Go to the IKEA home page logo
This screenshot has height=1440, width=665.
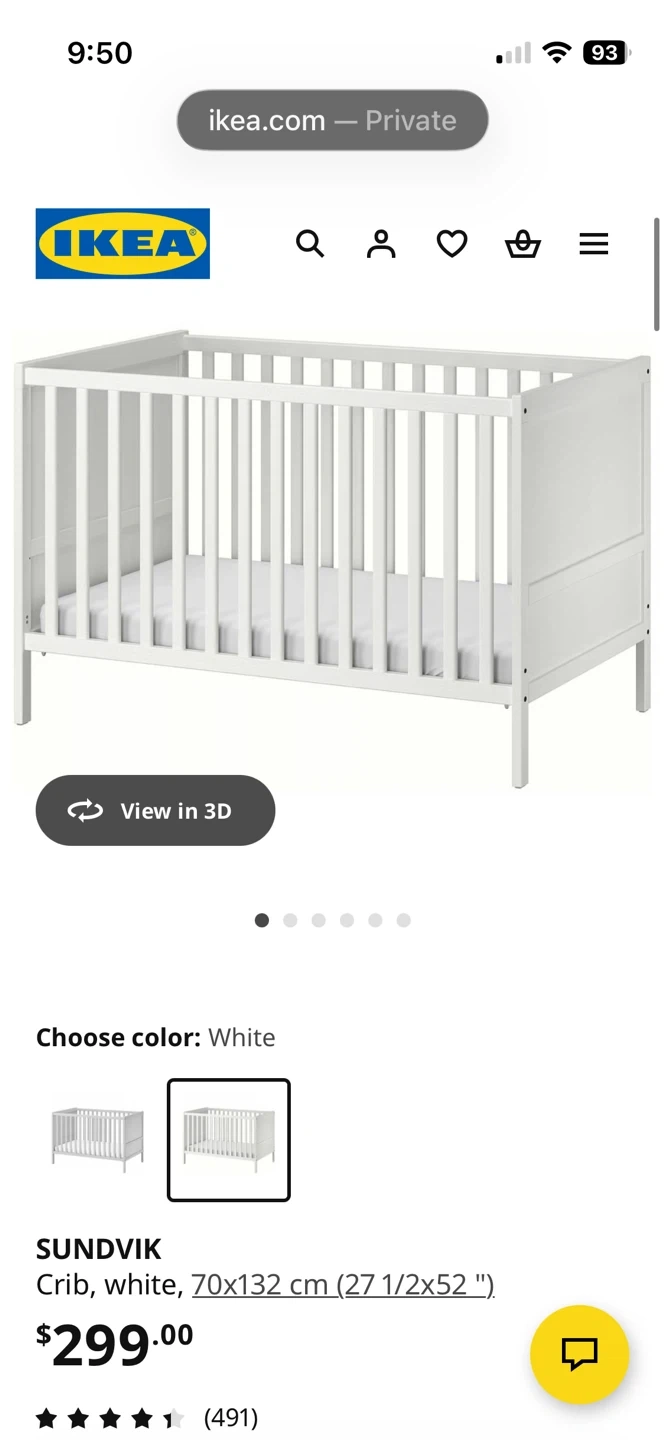coord(123,243)
